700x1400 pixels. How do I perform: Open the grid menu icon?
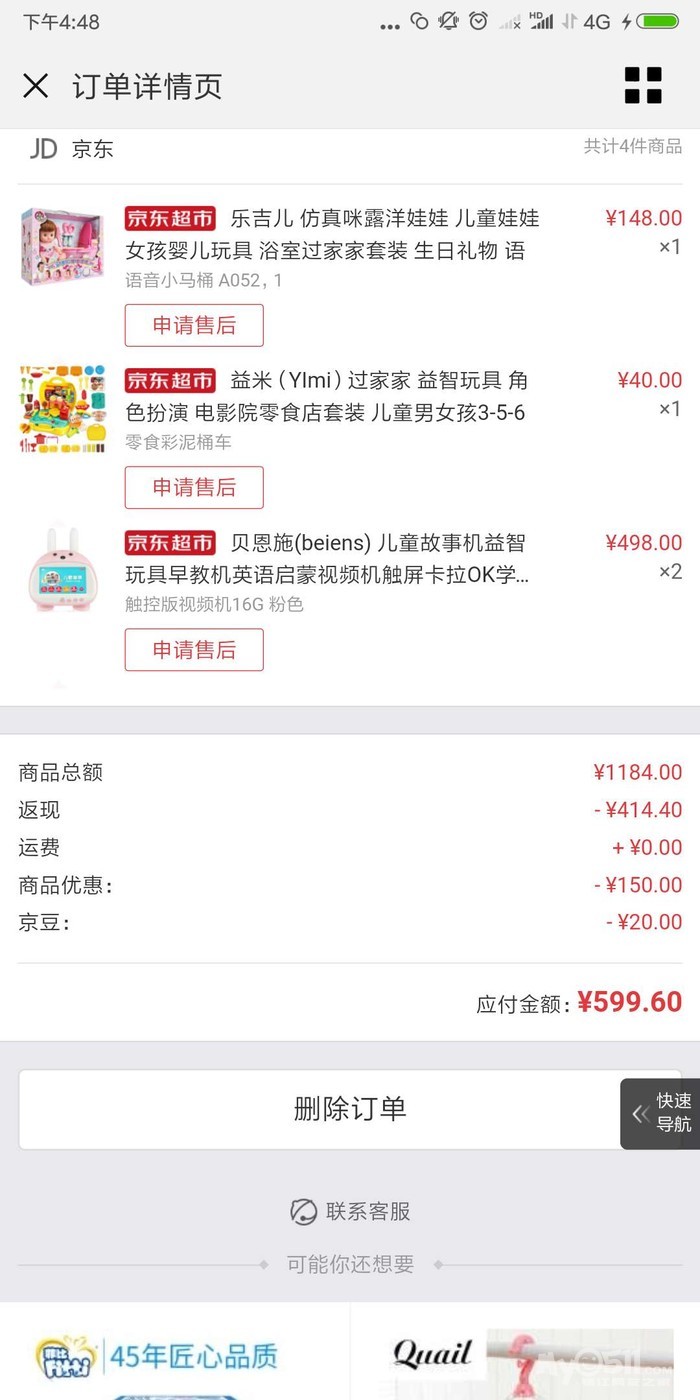pyautogui.click(x=643, y=86)
